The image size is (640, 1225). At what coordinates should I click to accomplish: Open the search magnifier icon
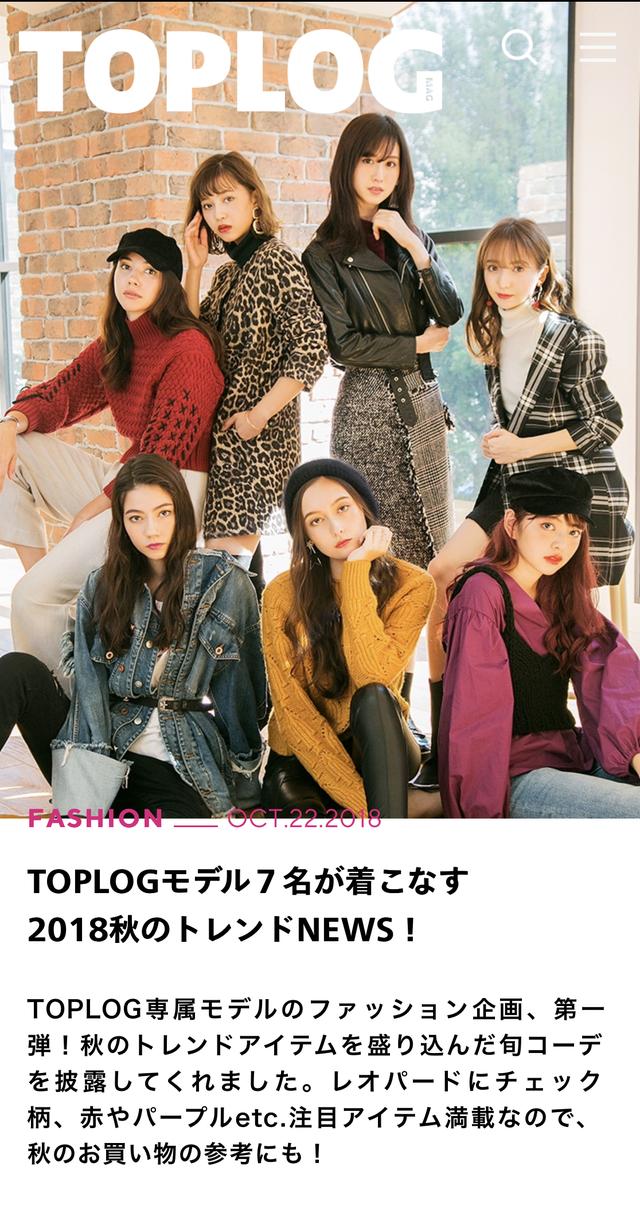click(x=519, y=46)
